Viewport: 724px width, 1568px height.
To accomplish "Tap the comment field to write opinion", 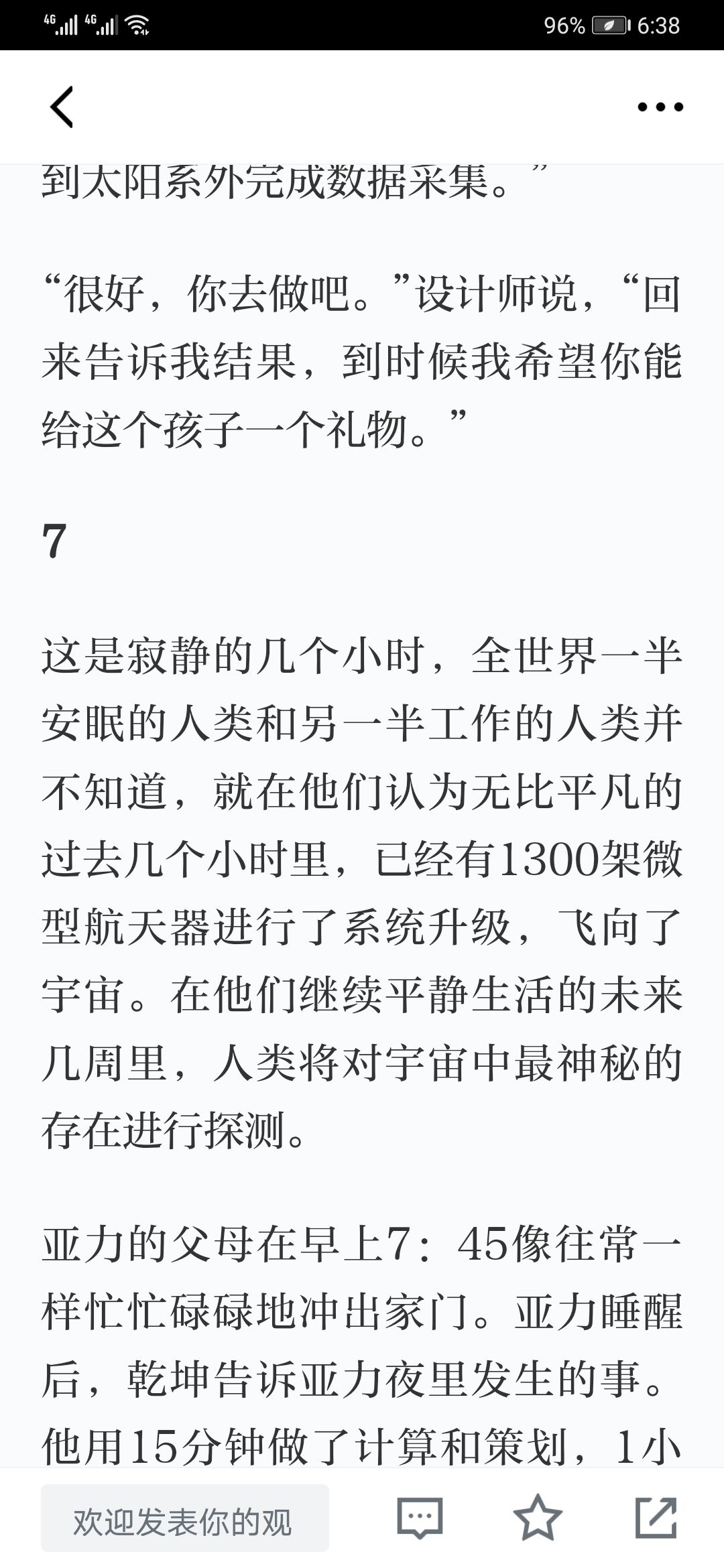I will (x=185, y=1518).
